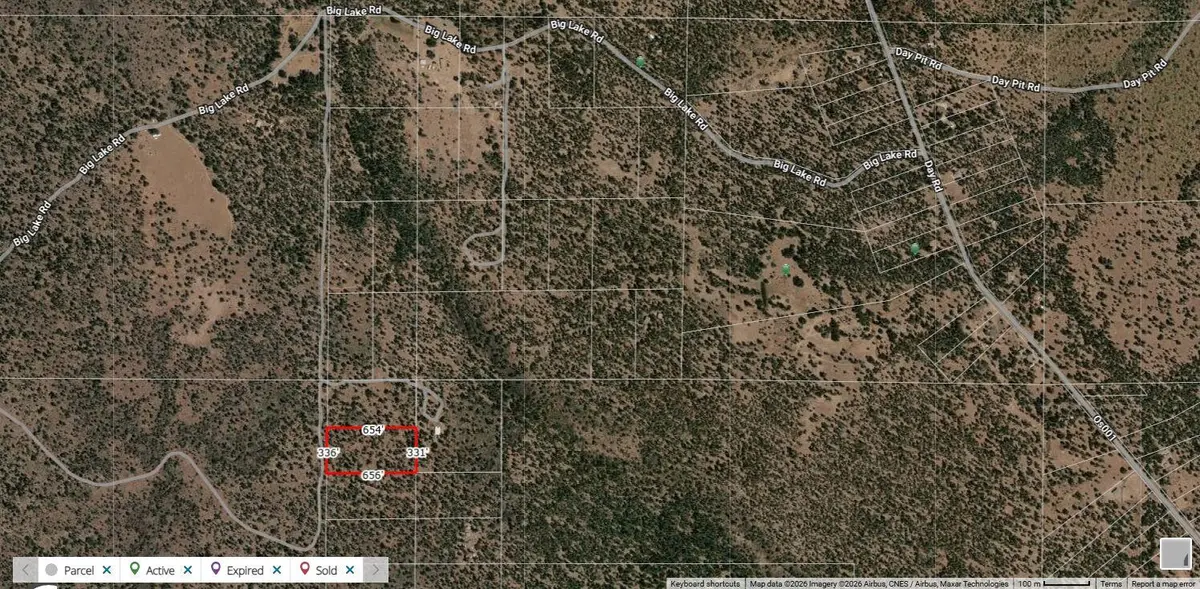Open the gray map control button

pyautogui.click(x=1175, y=553)
